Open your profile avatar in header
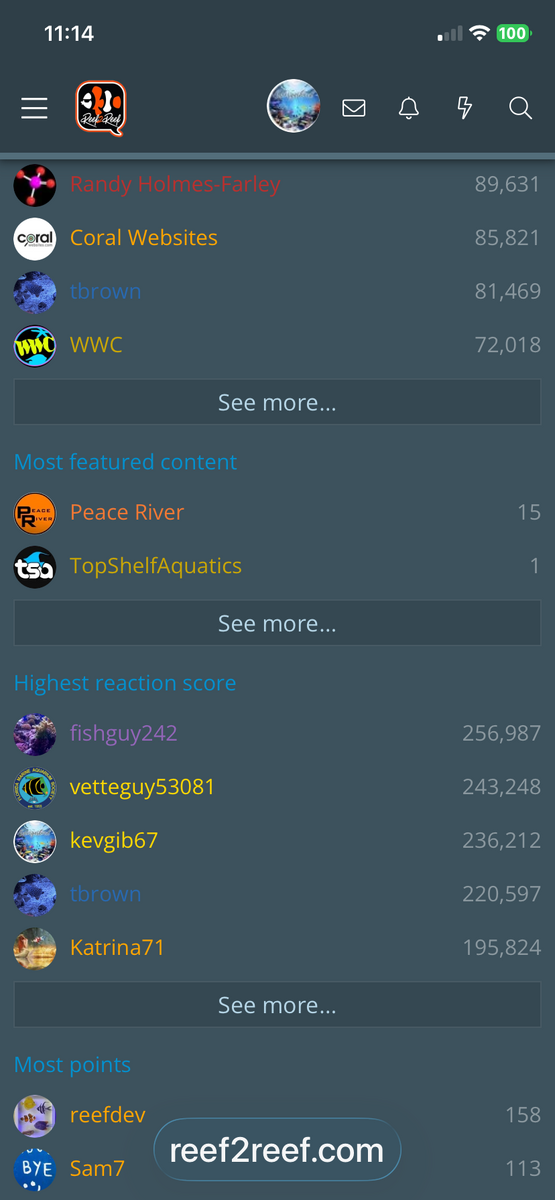The image size is (555, 1200). (x=293, y=107)
